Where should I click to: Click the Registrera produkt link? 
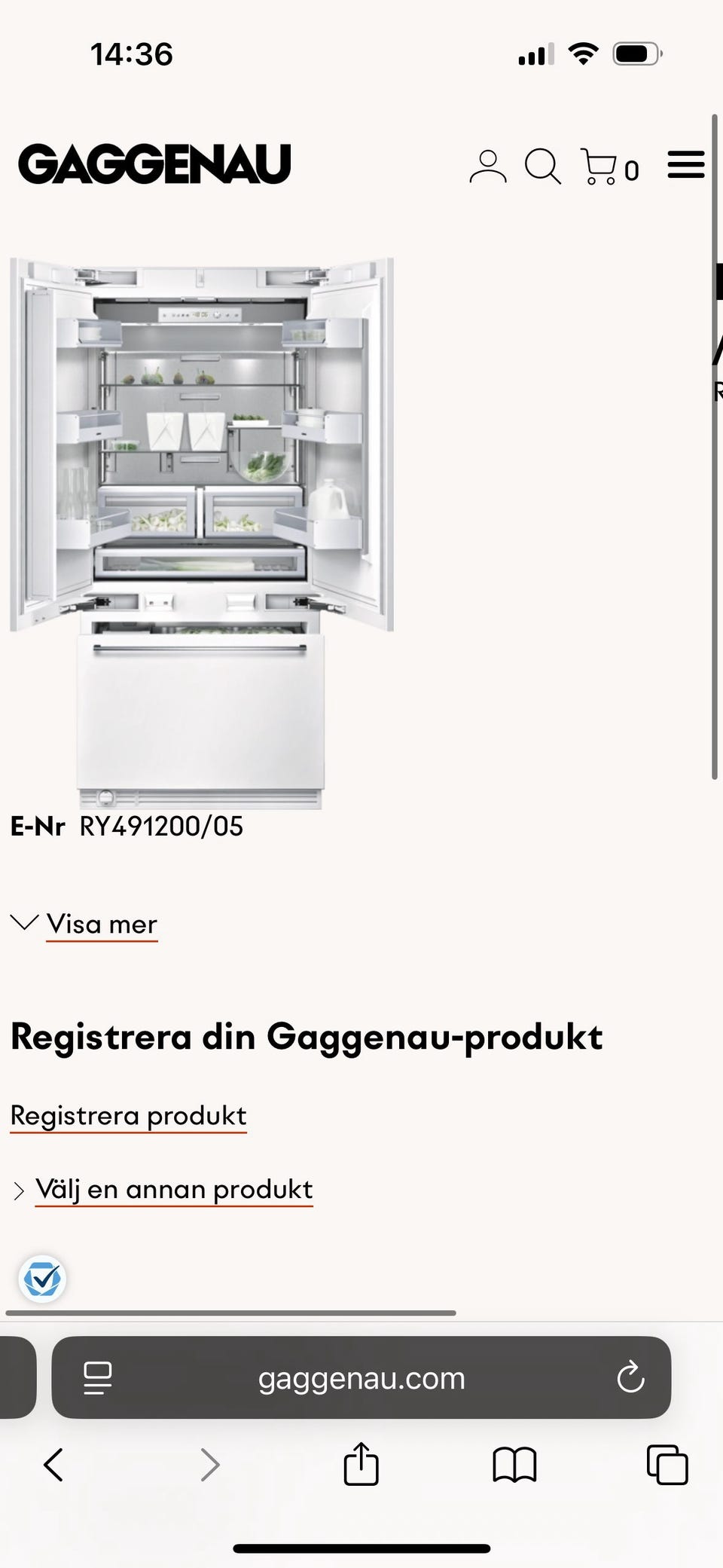tap(128, 1116)
